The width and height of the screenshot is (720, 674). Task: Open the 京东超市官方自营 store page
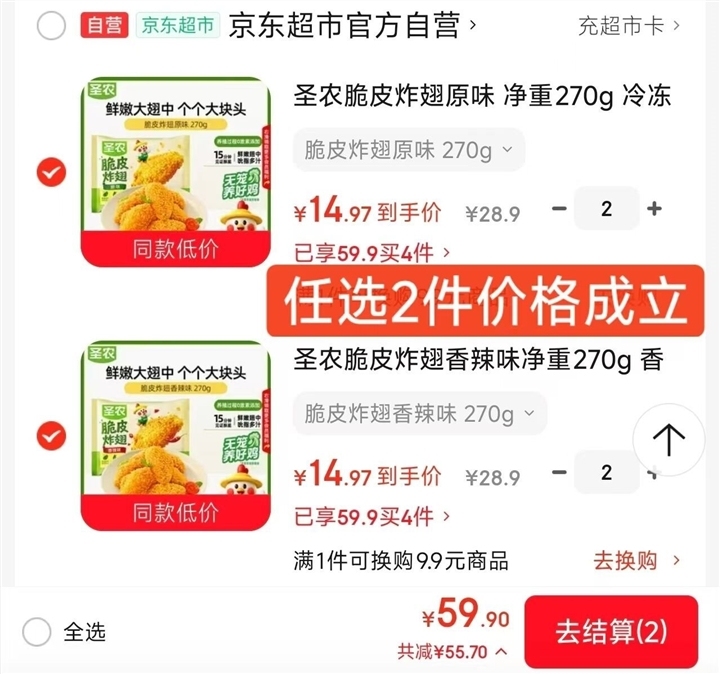pyautogui.click(x=352, y=26)
